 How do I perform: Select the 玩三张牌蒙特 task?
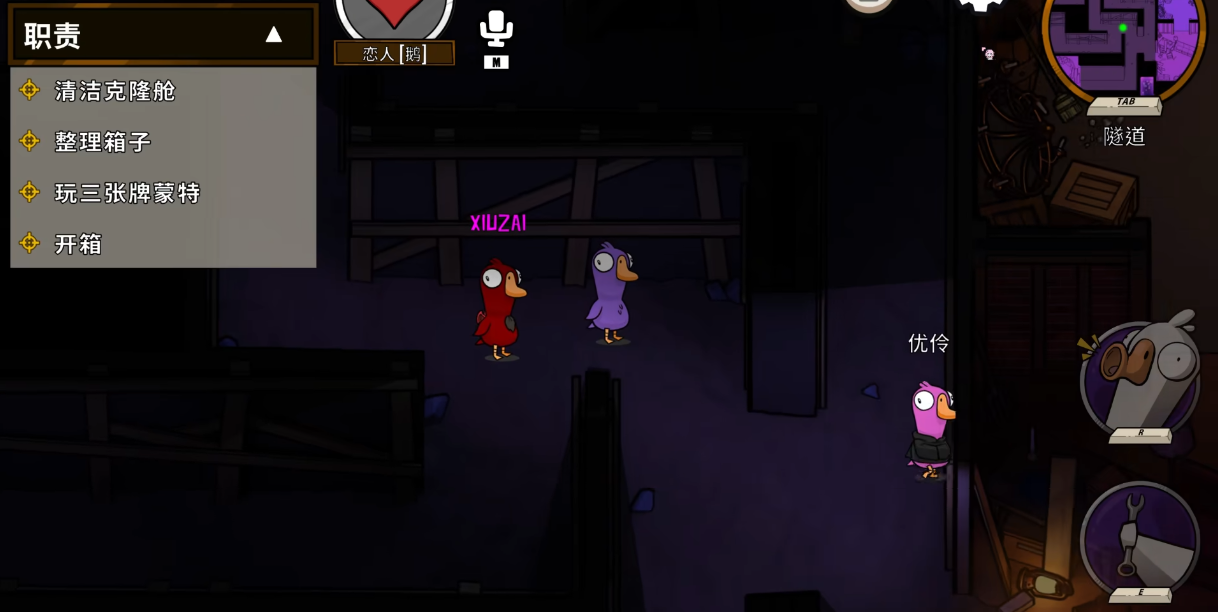tap(127, 193)
